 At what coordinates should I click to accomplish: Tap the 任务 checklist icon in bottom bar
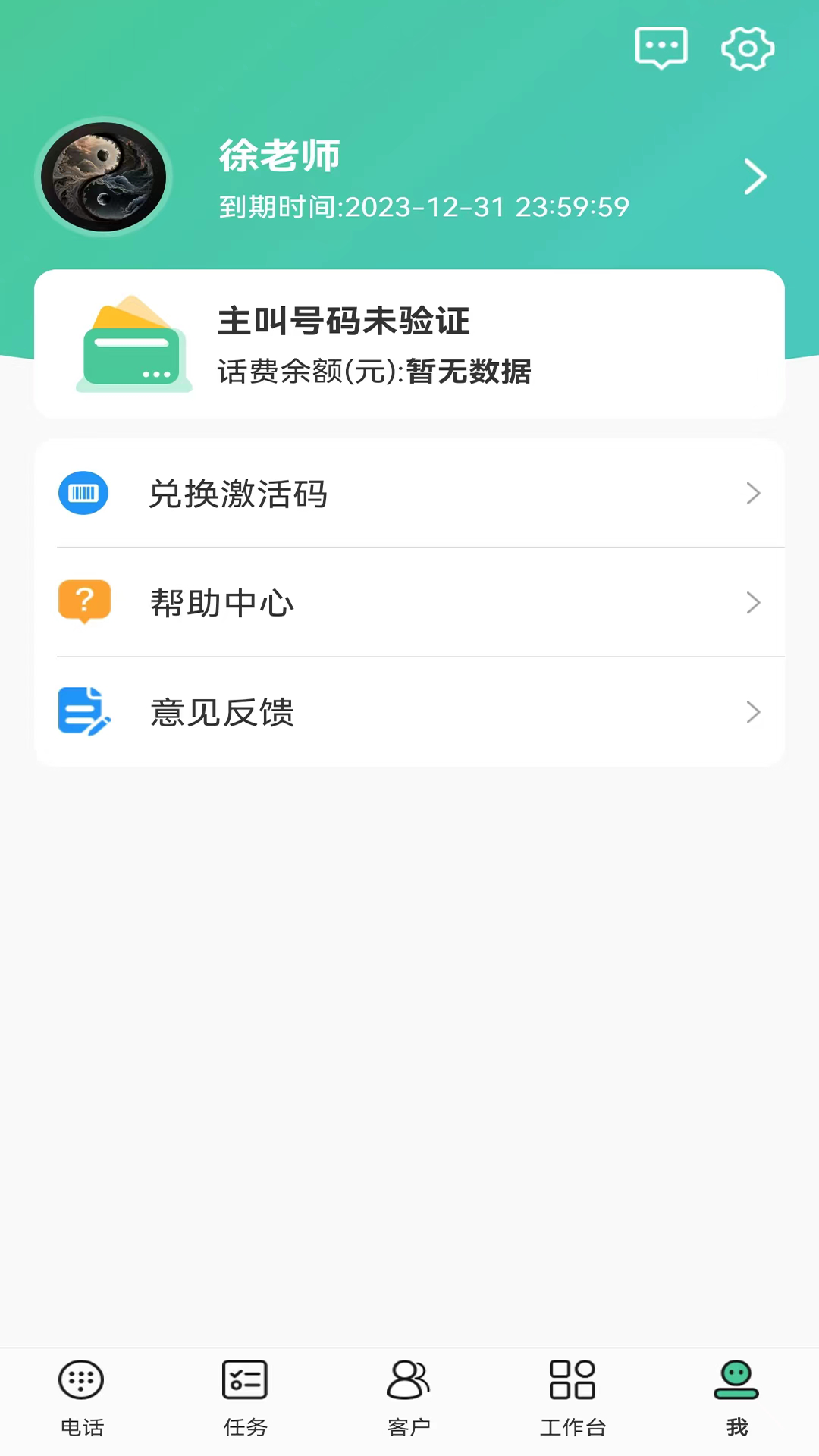[244, 1381]
